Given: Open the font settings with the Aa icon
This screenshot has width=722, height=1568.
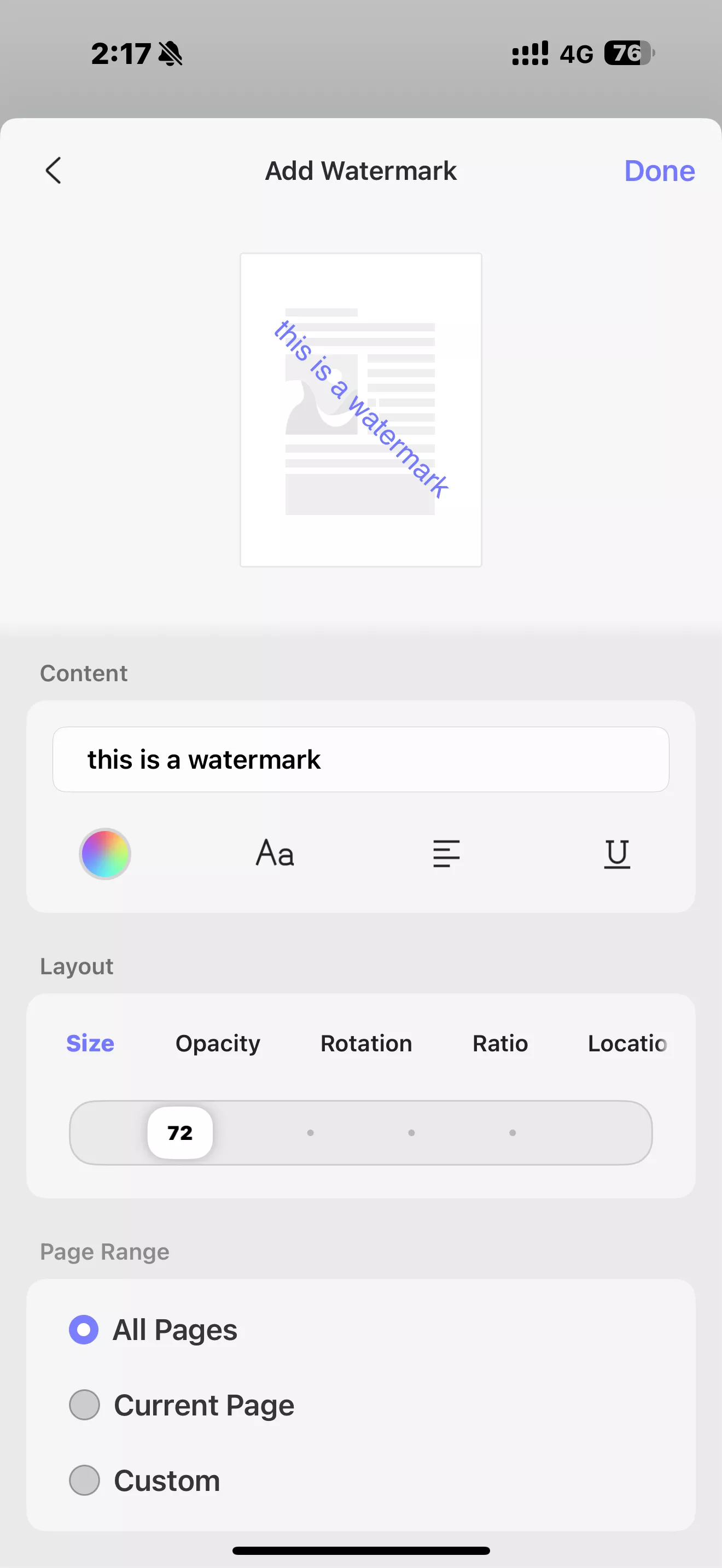Looking at the screenshot, I should [274, 853].
